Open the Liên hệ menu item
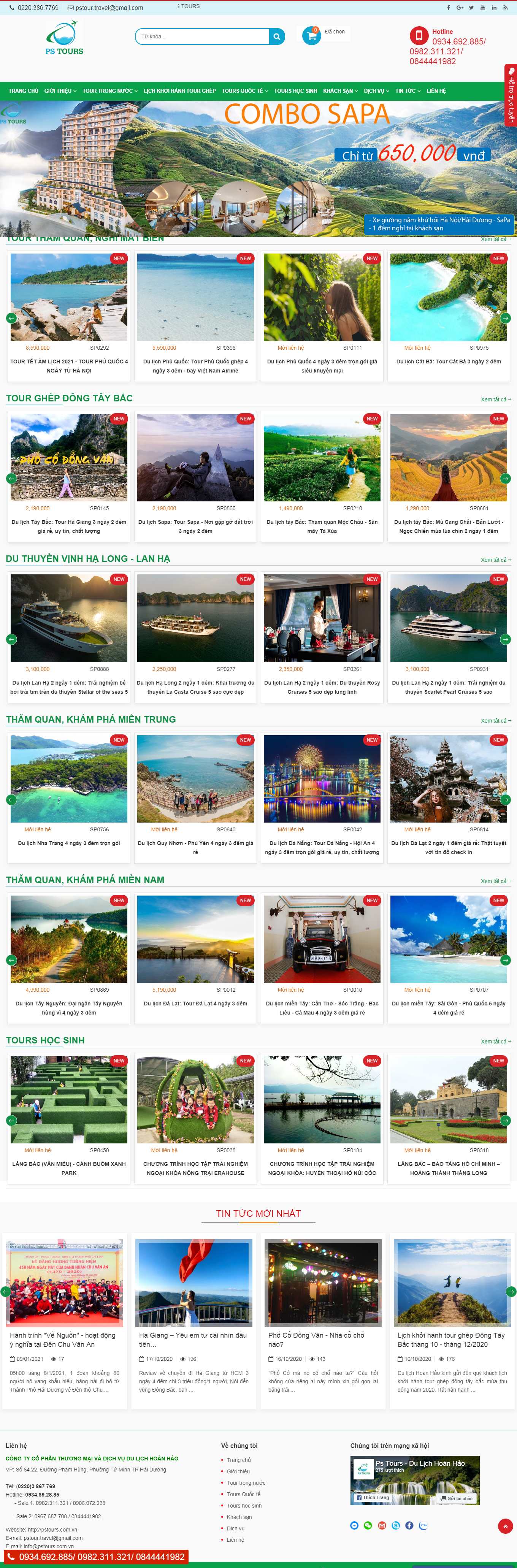The width and height of the screenshot is (517, 1568). [x=436, y=91]
